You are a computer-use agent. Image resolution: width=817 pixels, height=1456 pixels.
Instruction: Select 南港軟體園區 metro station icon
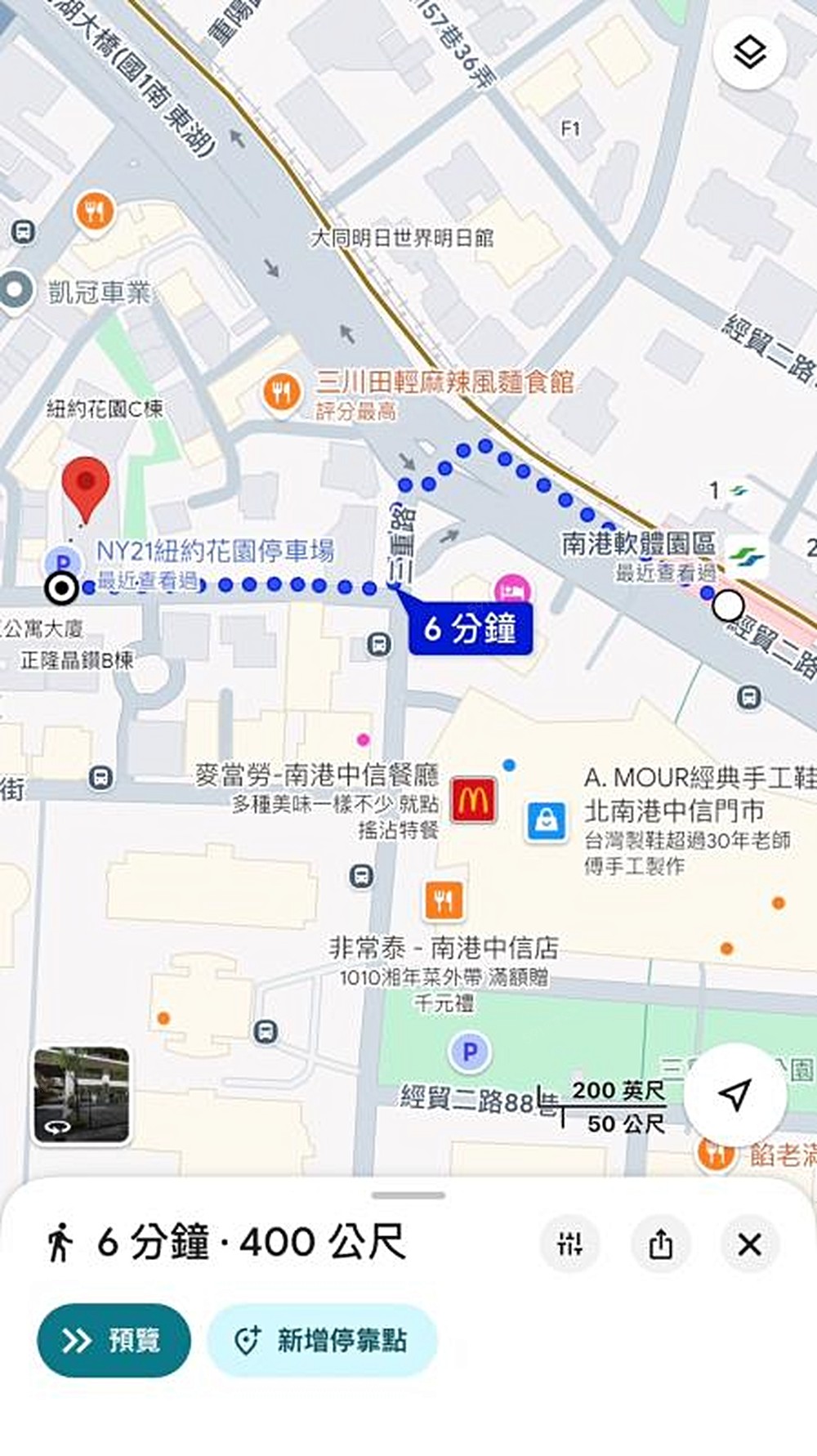pos(748,557)
